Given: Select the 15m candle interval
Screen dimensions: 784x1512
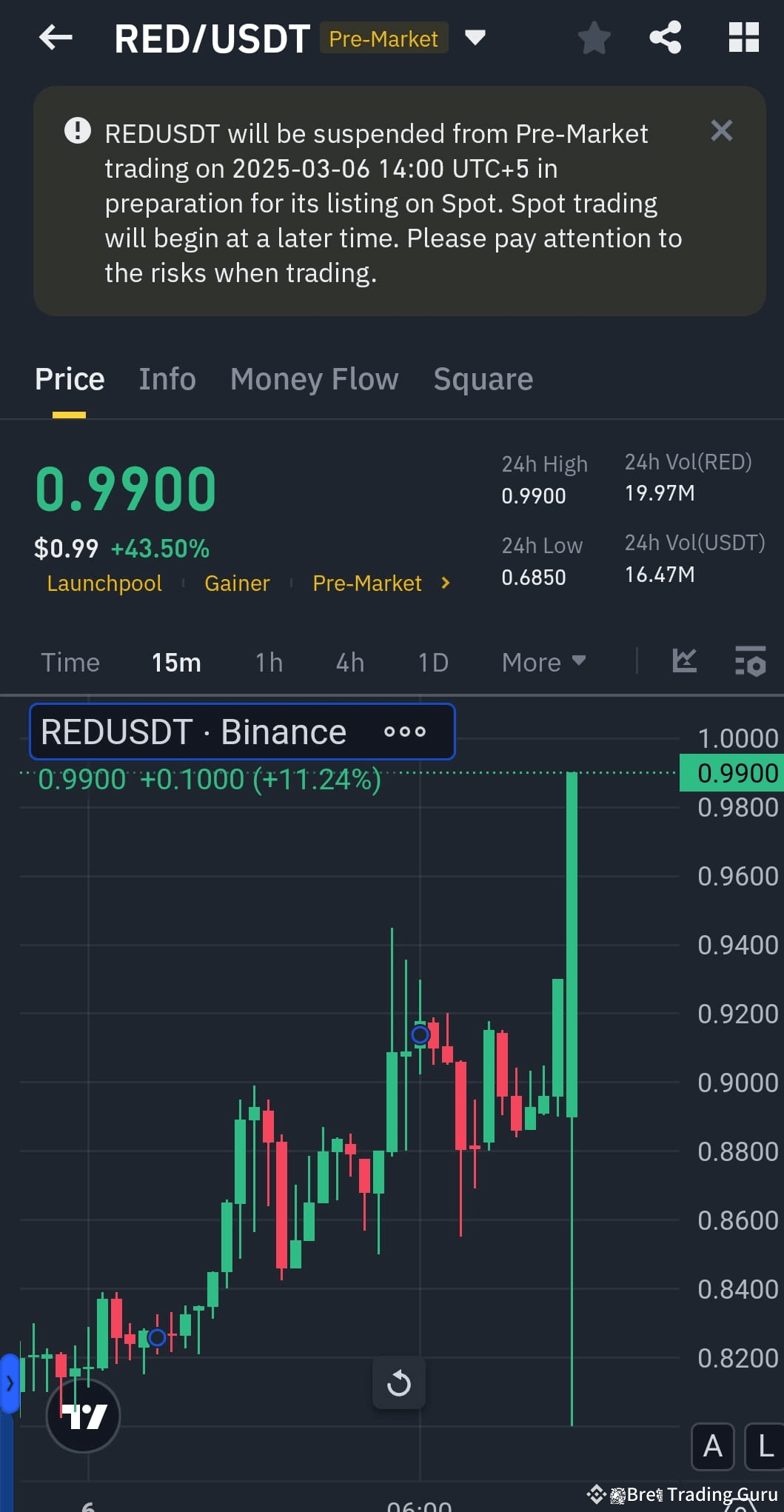Looking at the screenshot, I should tap(176, 662).
